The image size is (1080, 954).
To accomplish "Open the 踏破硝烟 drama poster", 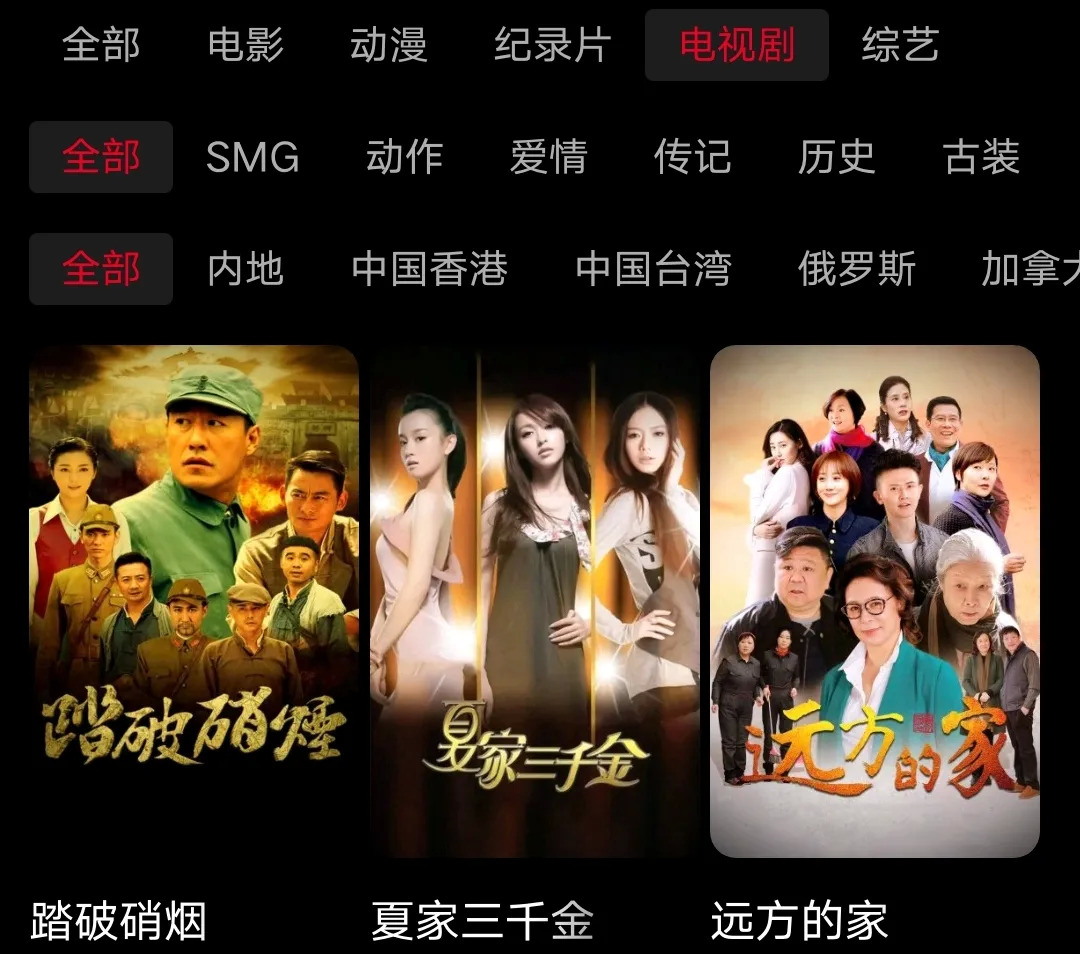I will pyautogui.click(x=193, y=600).
